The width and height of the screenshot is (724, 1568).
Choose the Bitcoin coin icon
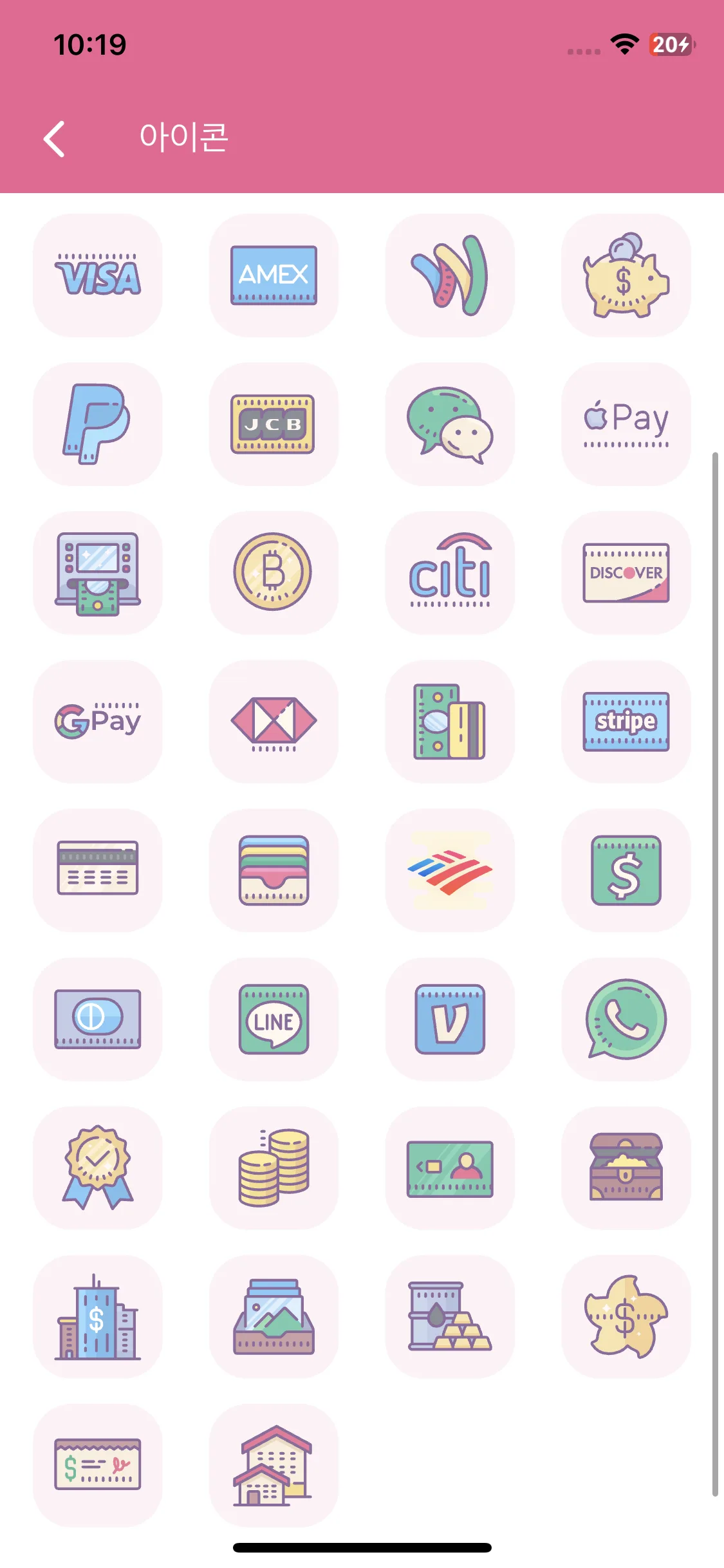point(274,573)
